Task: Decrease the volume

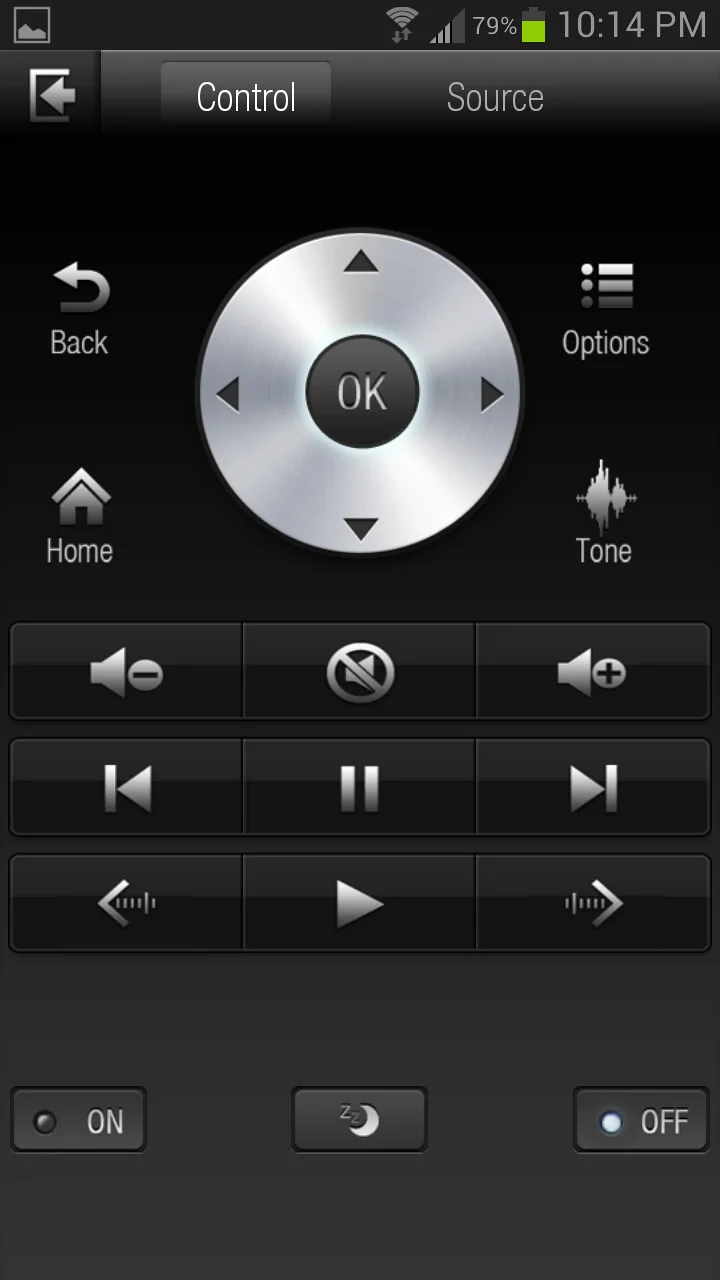Action: pyautogui.click(x=126, y=671)
